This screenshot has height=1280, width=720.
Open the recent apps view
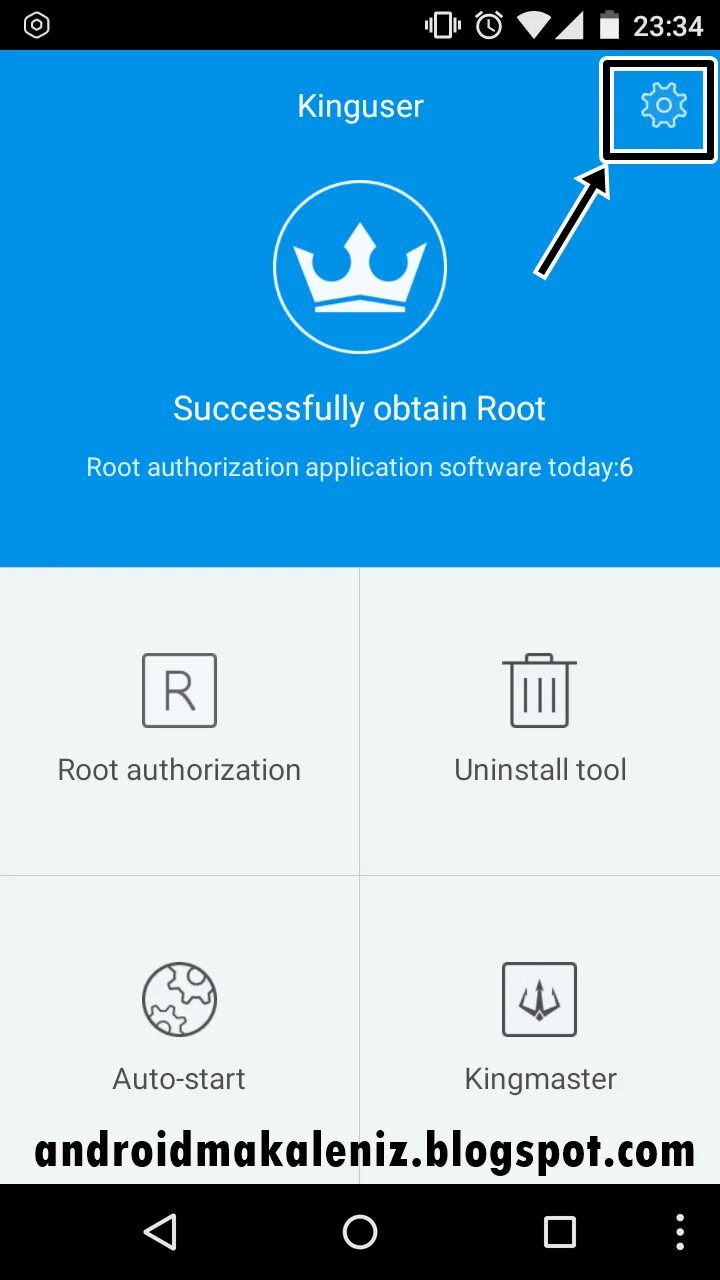tap(559, 1232)
